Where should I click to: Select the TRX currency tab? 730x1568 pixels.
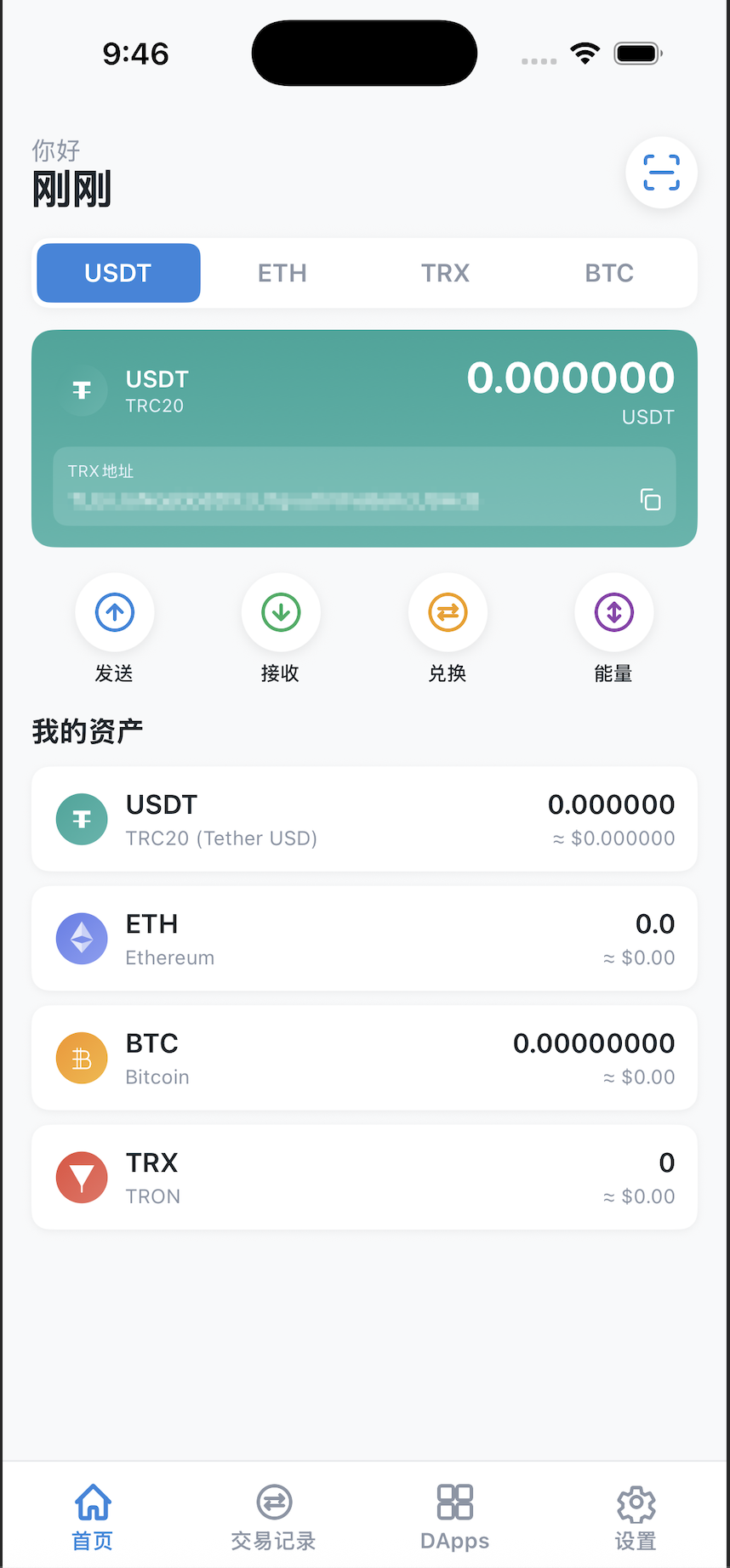click(x=445, y=273)
